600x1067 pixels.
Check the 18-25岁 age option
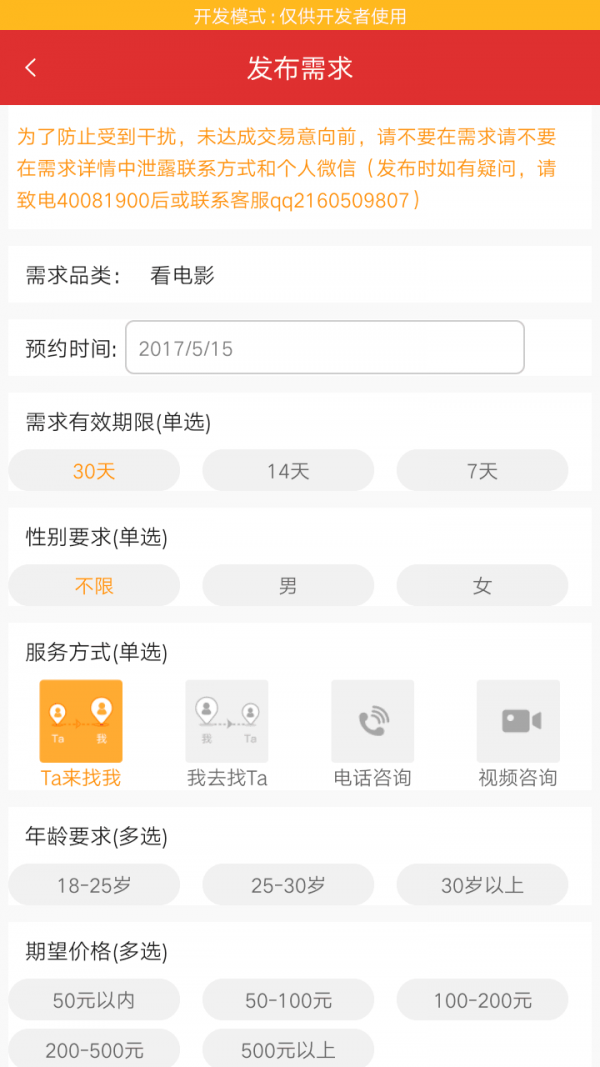click(x=94, y=885)
